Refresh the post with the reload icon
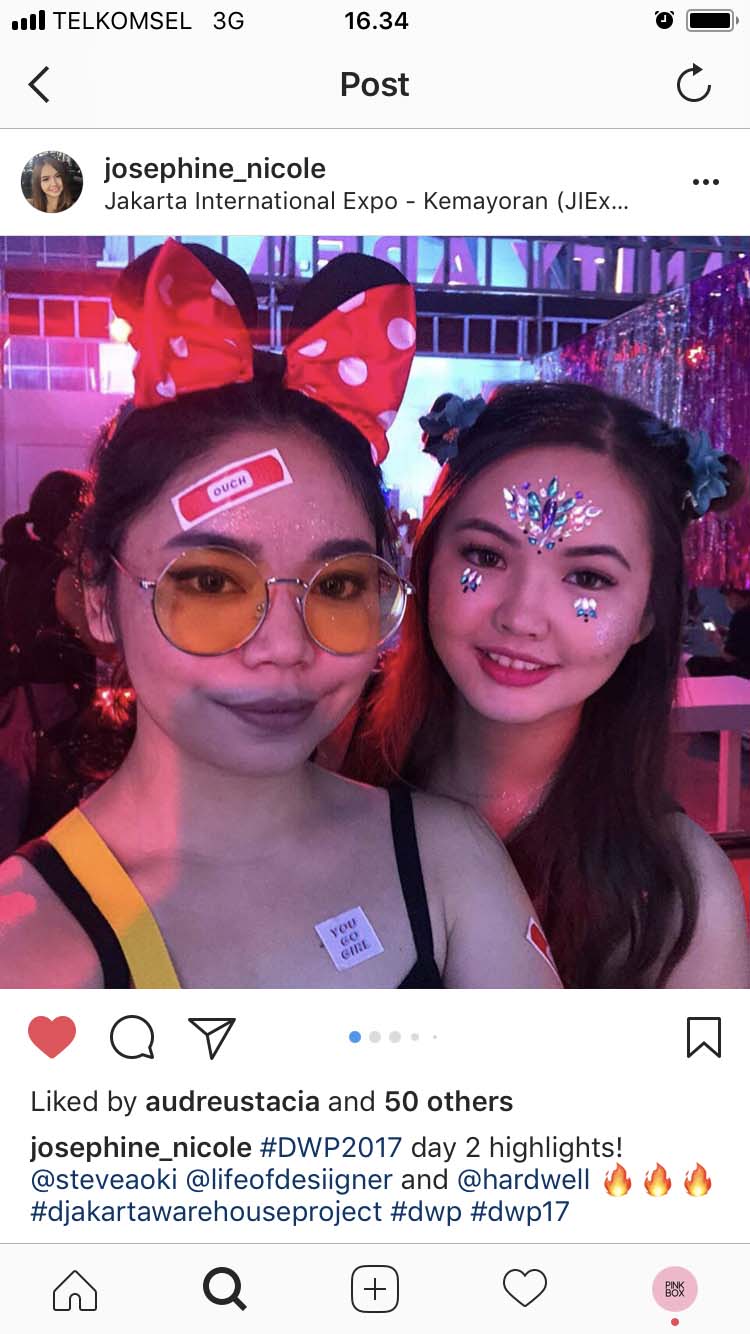 coord(693,85)
